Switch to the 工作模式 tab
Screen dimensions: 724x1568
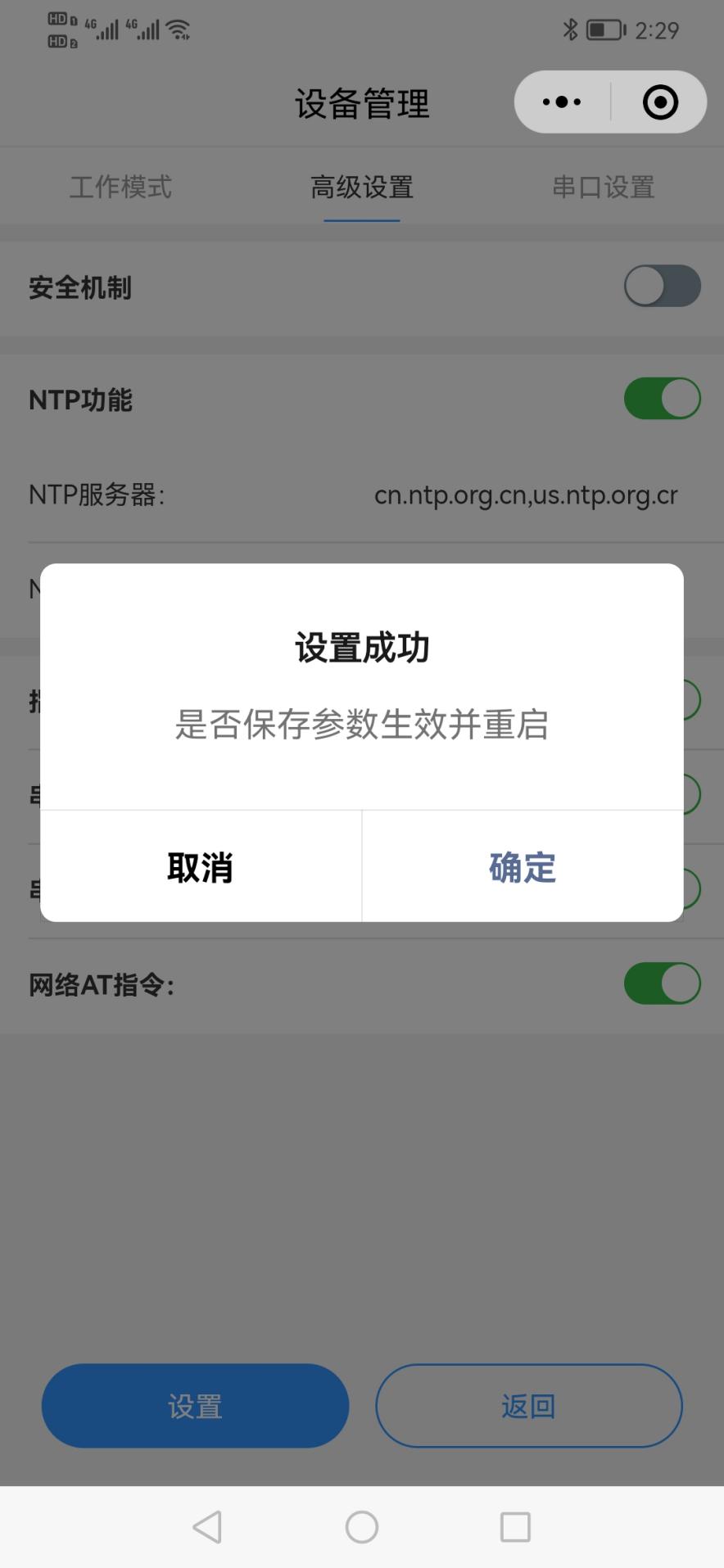[x=120, y=187]
